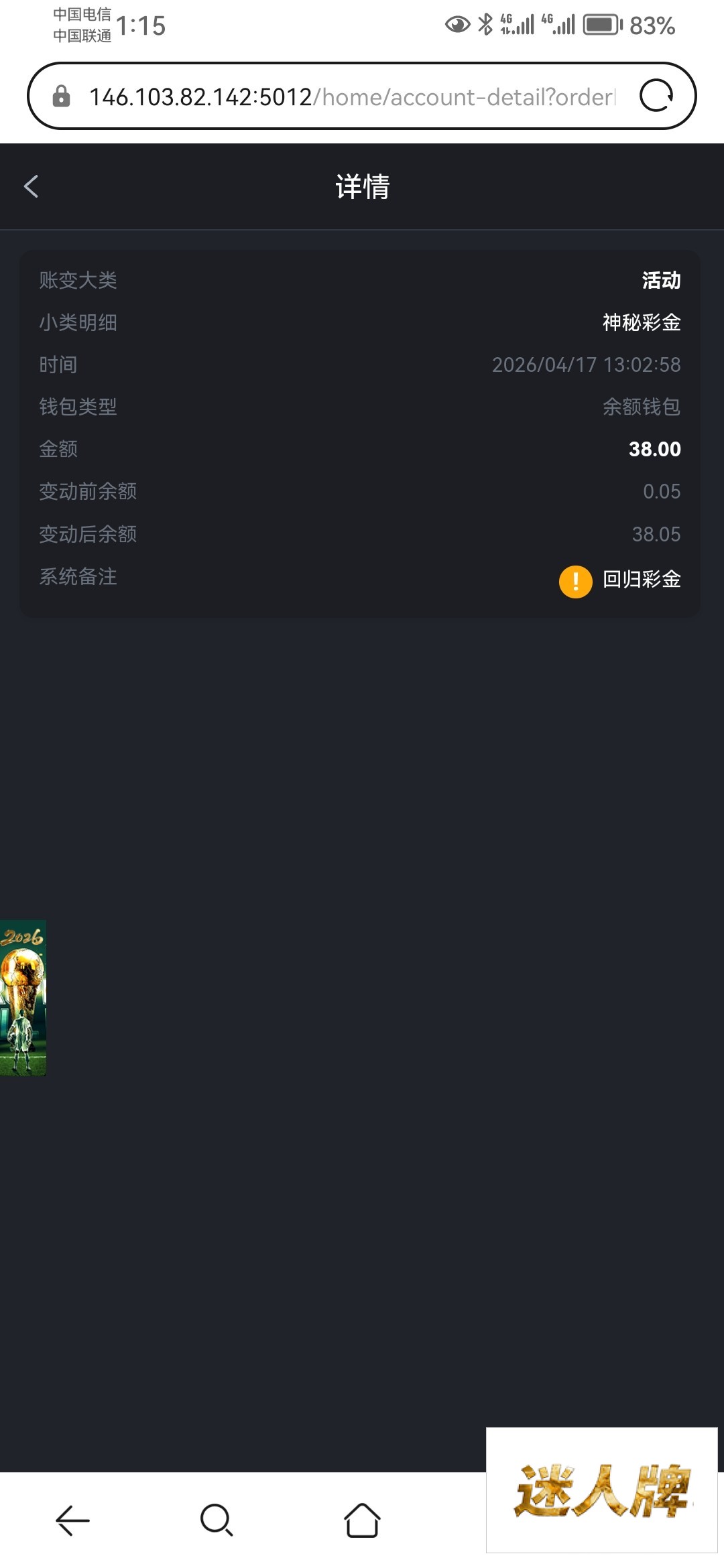Tap the browser back arrow at bottom
The width and height of the screenshot is (724, 1568).
tap(72, 1520)
